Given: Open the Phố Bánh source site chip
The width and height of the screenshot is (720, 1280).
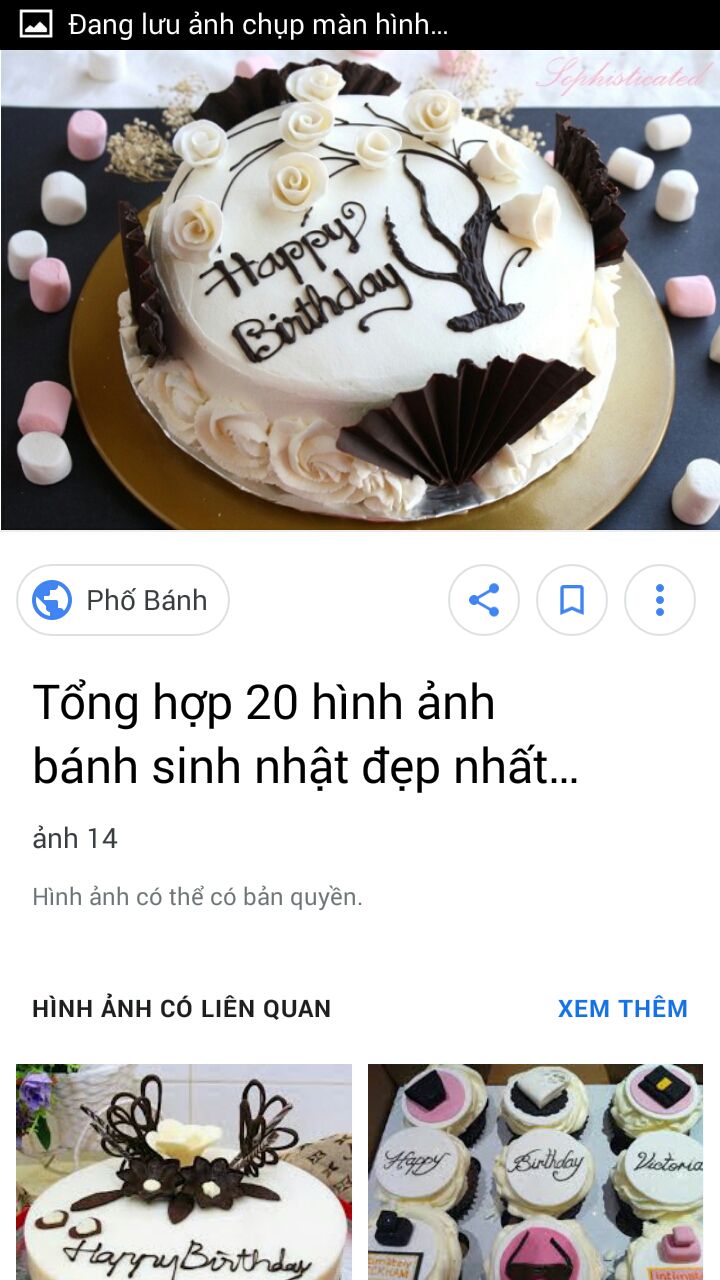Looking at the screenshot, I should pyautogui.click(x=123, y=600).
